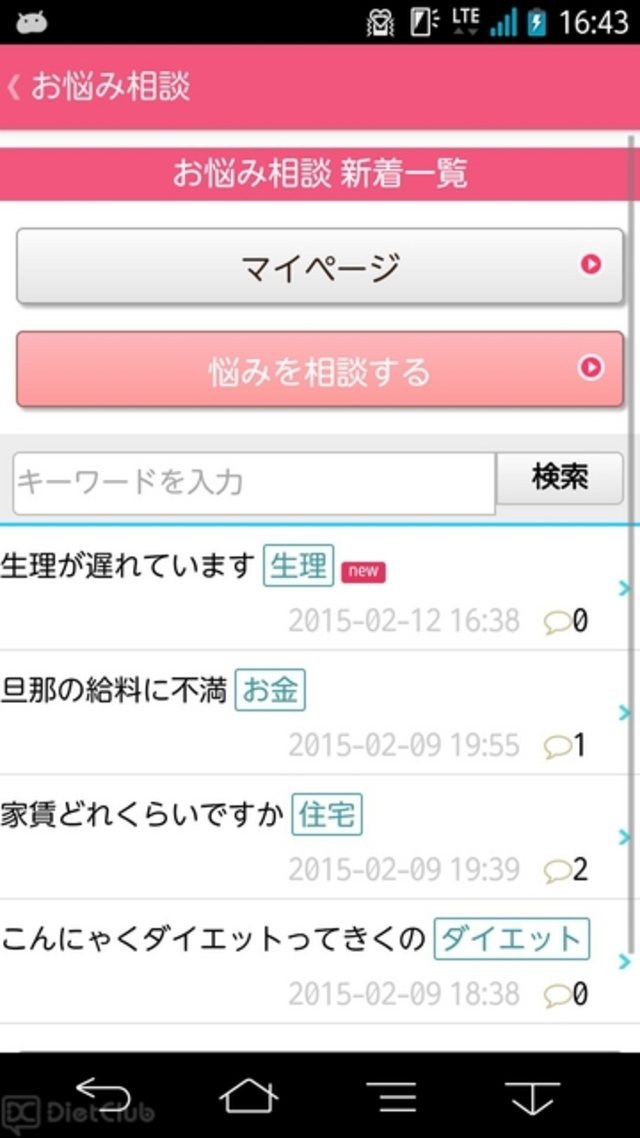Tap 悩みを相談する button
The width and height of the screenshot is (640, 1138).
pyautogui.click(x=320, y=370)
